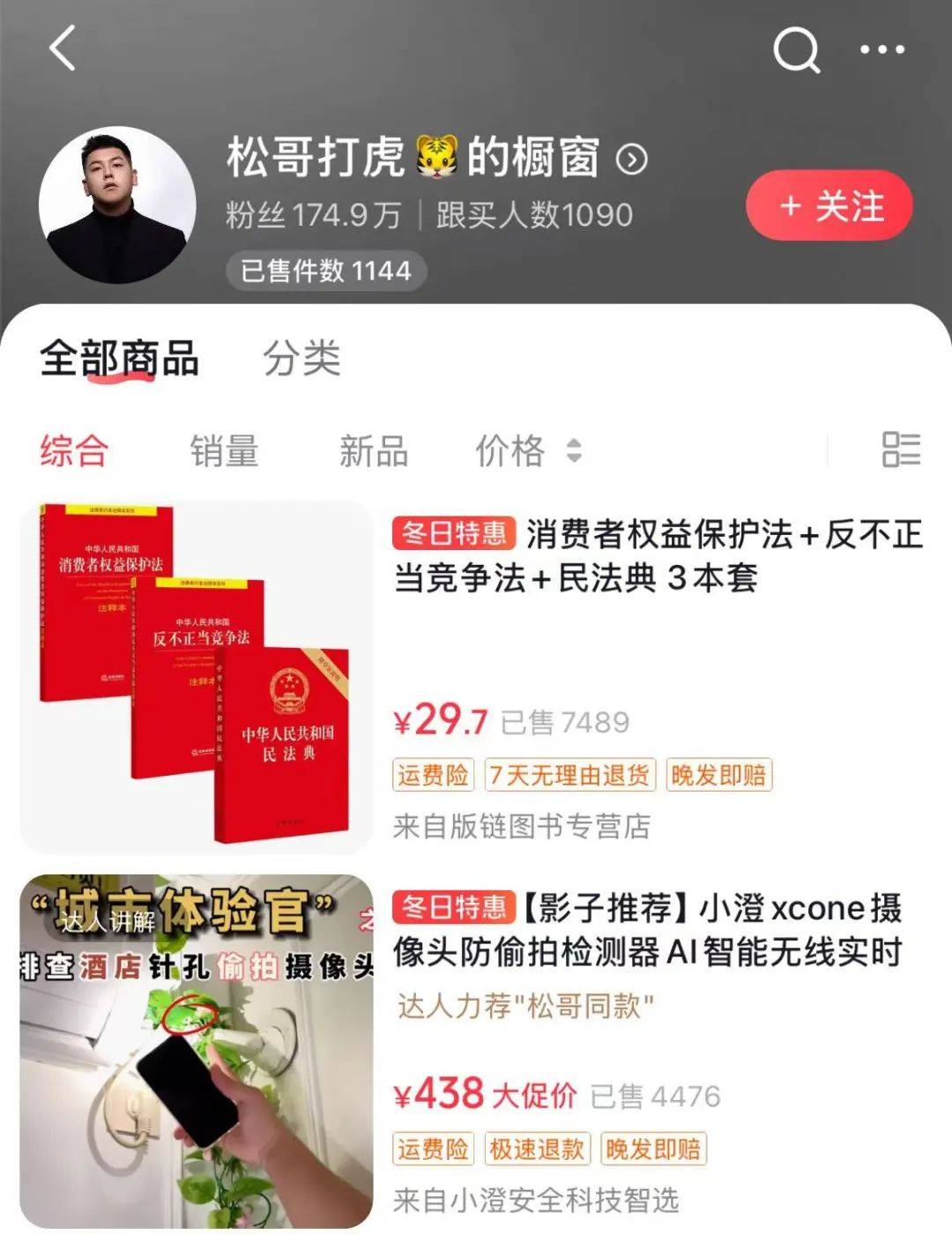Go back using the top-left arrow
Viewport: 952px width, 1235px height.
[63, 48]
